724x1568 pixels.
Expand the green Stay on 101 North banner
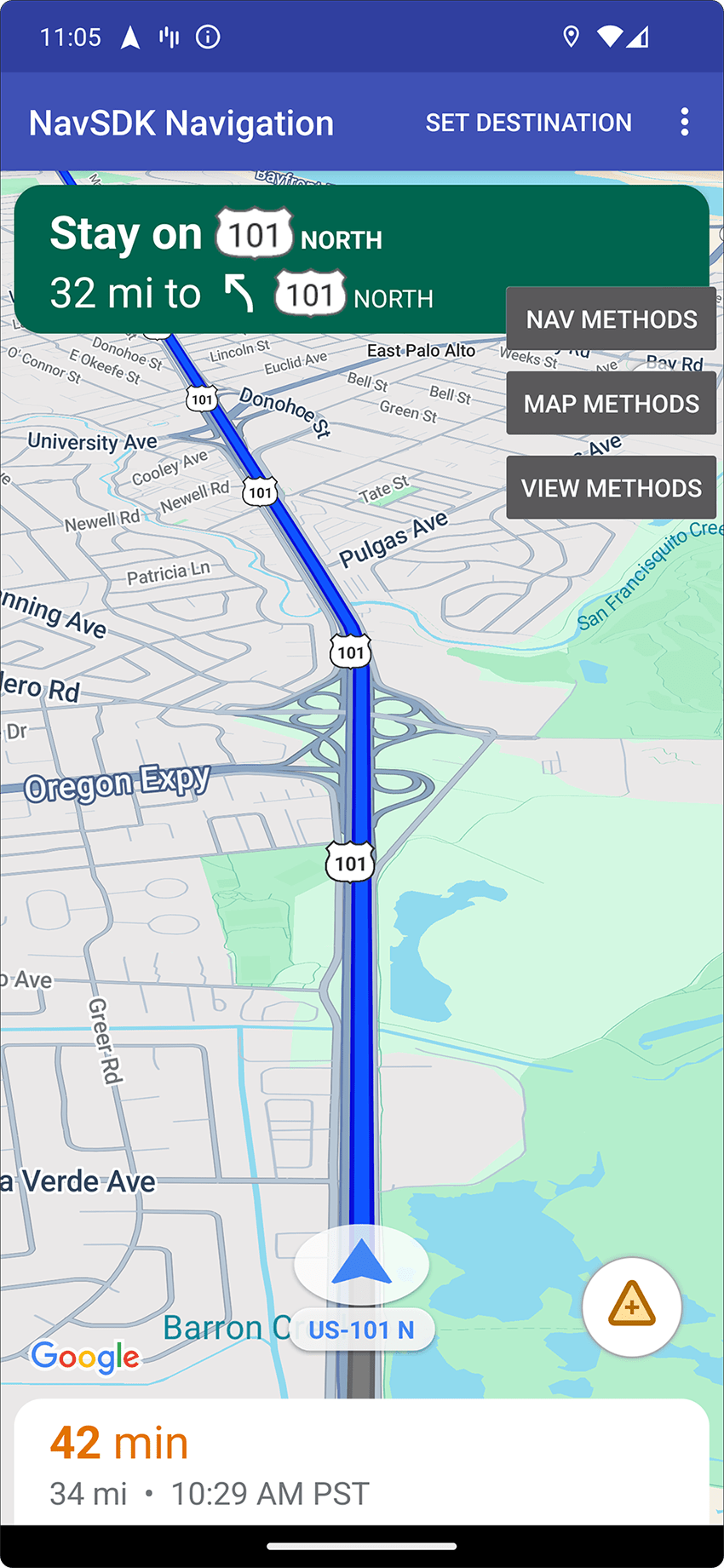(256, 260)
